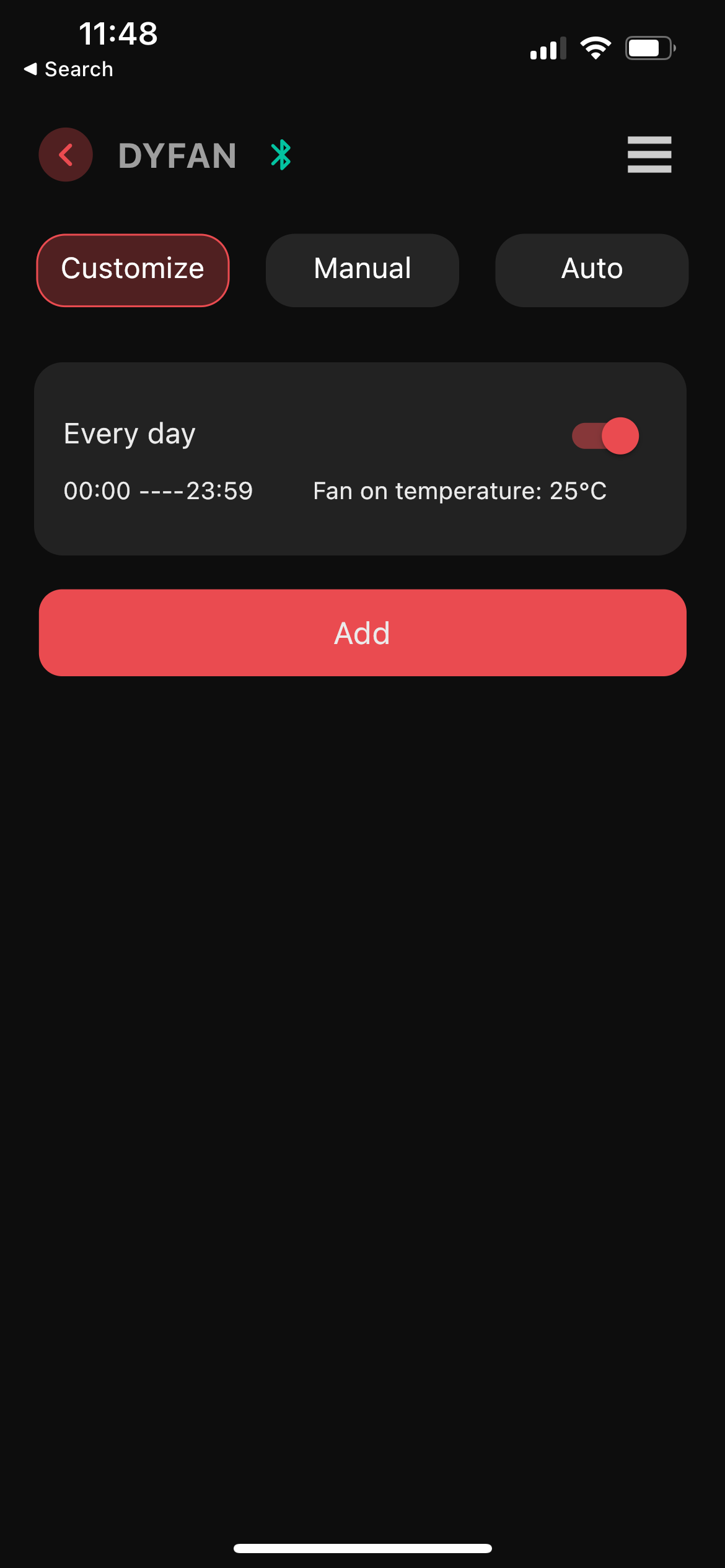Tap the back arrow next to DYFAN
The width and height of the screenshot is (725, 1568).
pyautogui.click(x=65, y=155)
